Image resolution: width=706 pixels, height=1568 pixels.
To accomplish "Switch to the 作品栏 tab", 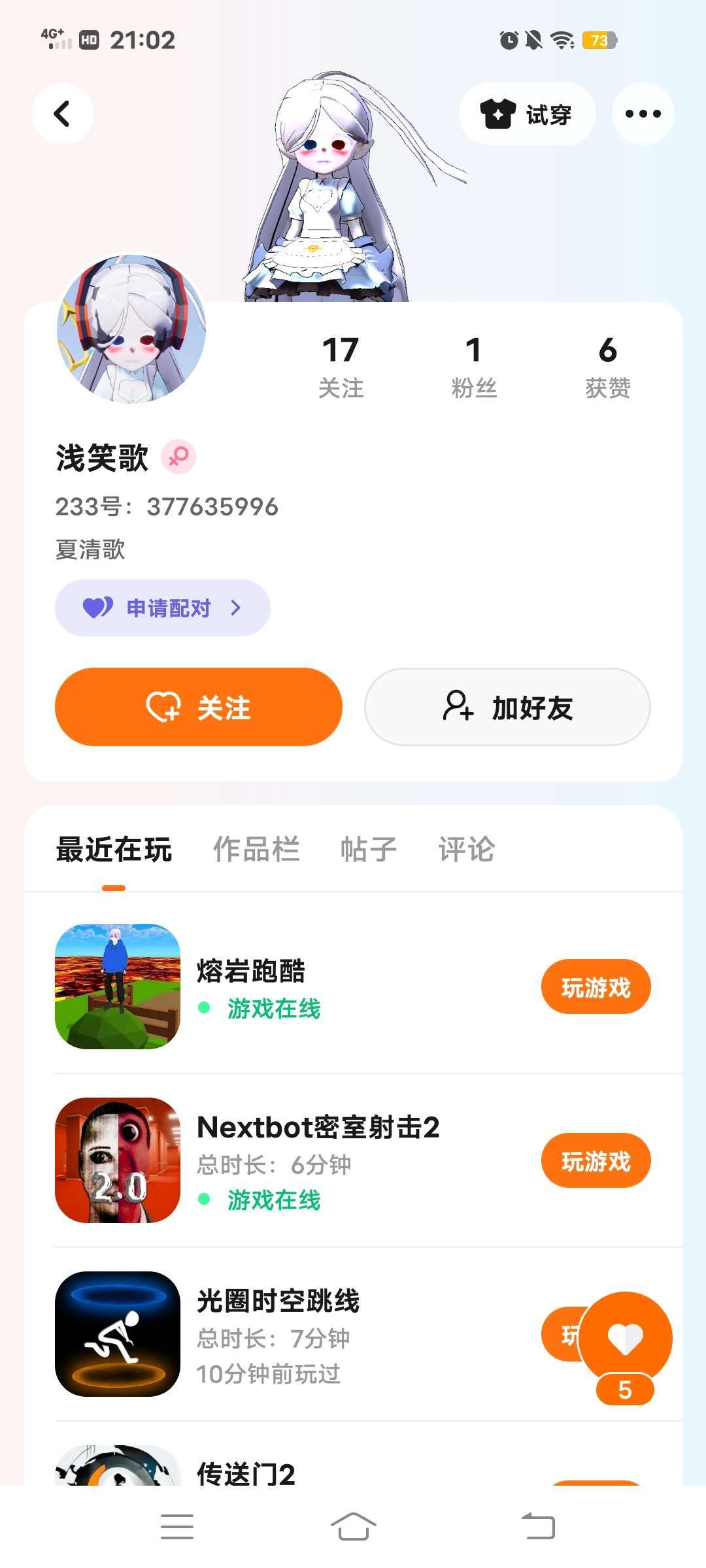I will (x=256, y=849).
